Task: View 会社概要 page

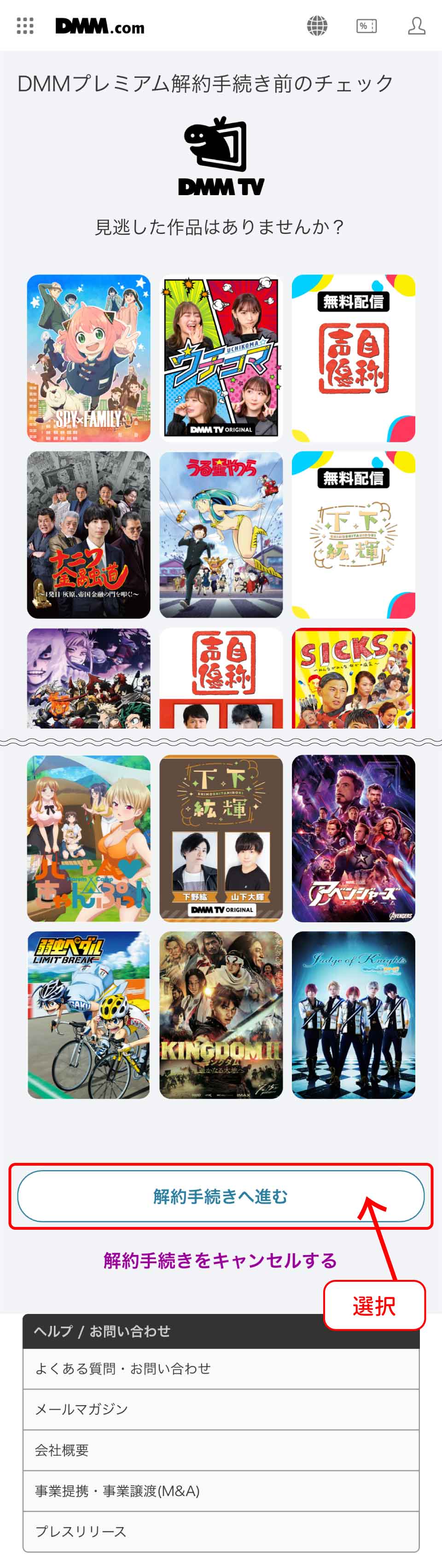Action: click(221, 1450)
